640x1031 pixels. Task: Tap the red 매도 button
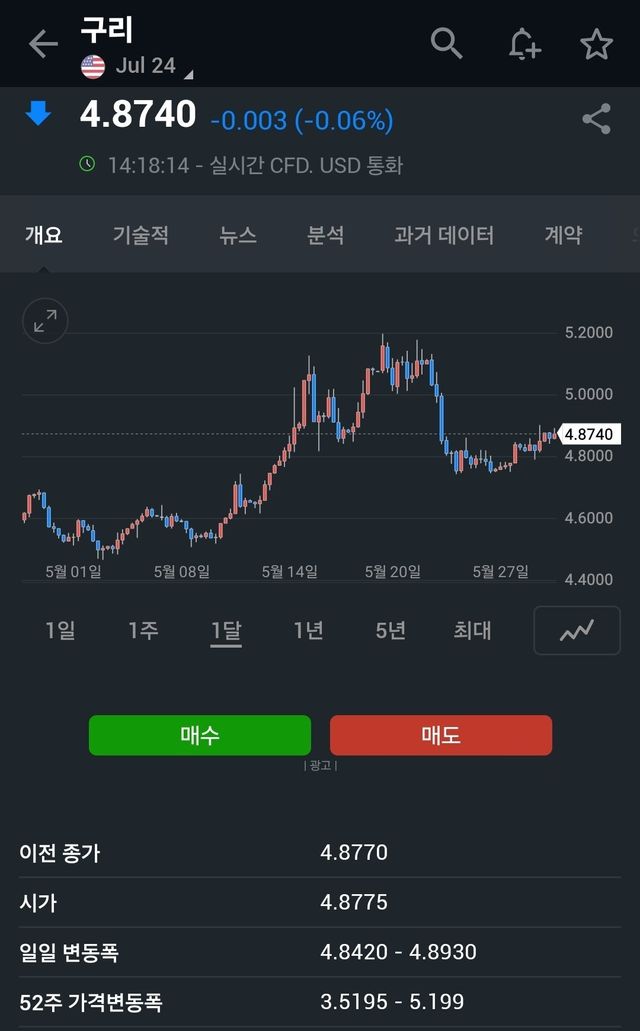coord(440,735)
